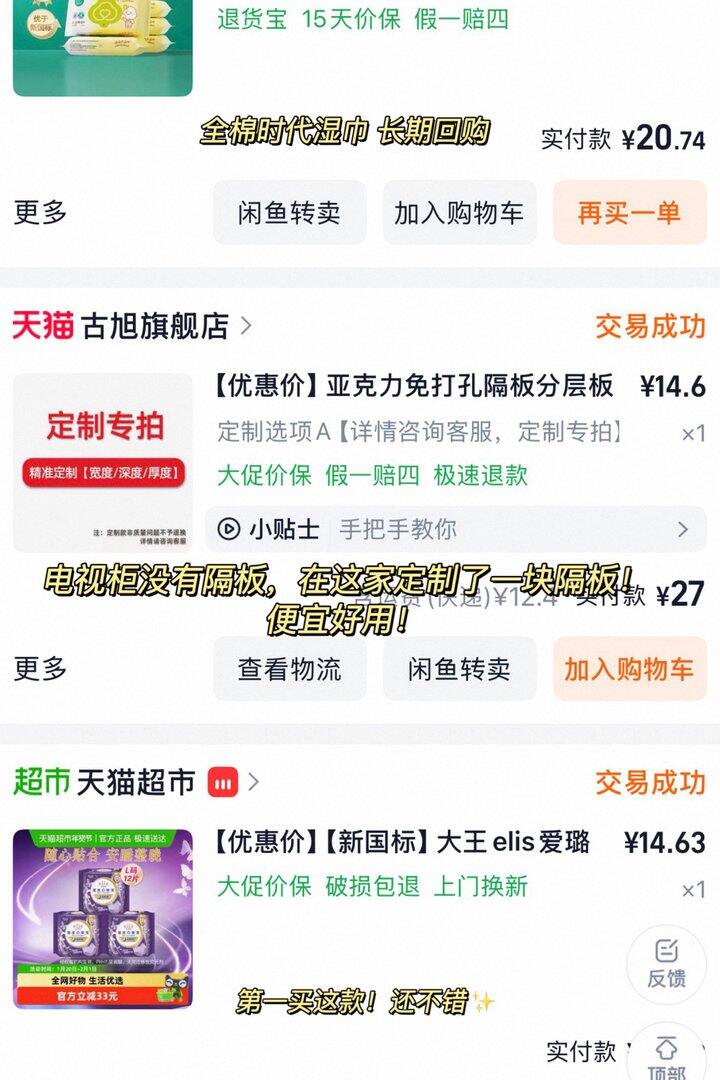Tap 查看物流 for the 隔板 order
The width and height of the screenshot is (720, 1080).
pyautogui.click(x=289, y=669)
